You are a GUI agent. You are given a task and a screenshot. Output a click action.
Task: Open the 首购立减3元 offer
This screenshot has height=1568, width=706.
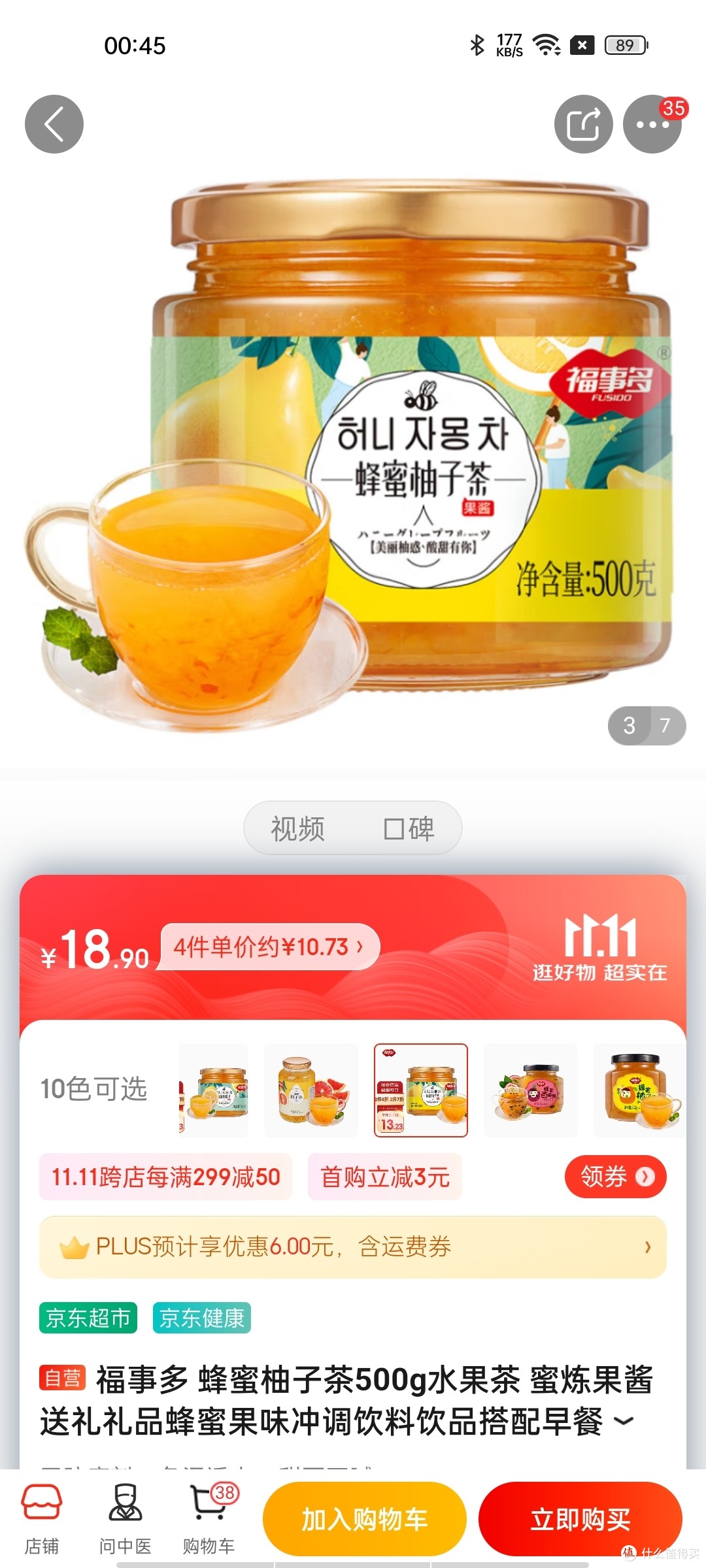385,1177
